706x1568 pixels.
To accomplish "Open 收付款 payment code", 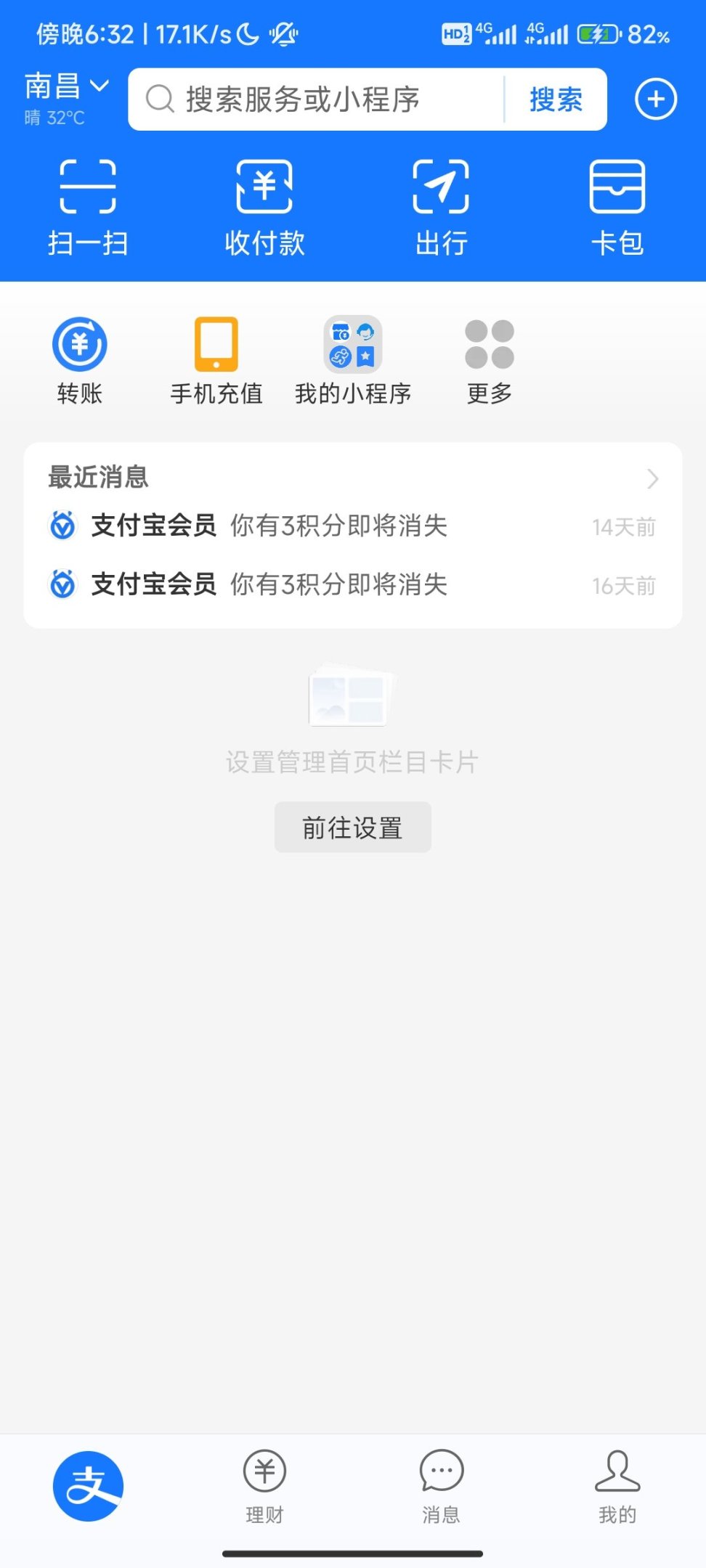I will [x=264, y=207].
